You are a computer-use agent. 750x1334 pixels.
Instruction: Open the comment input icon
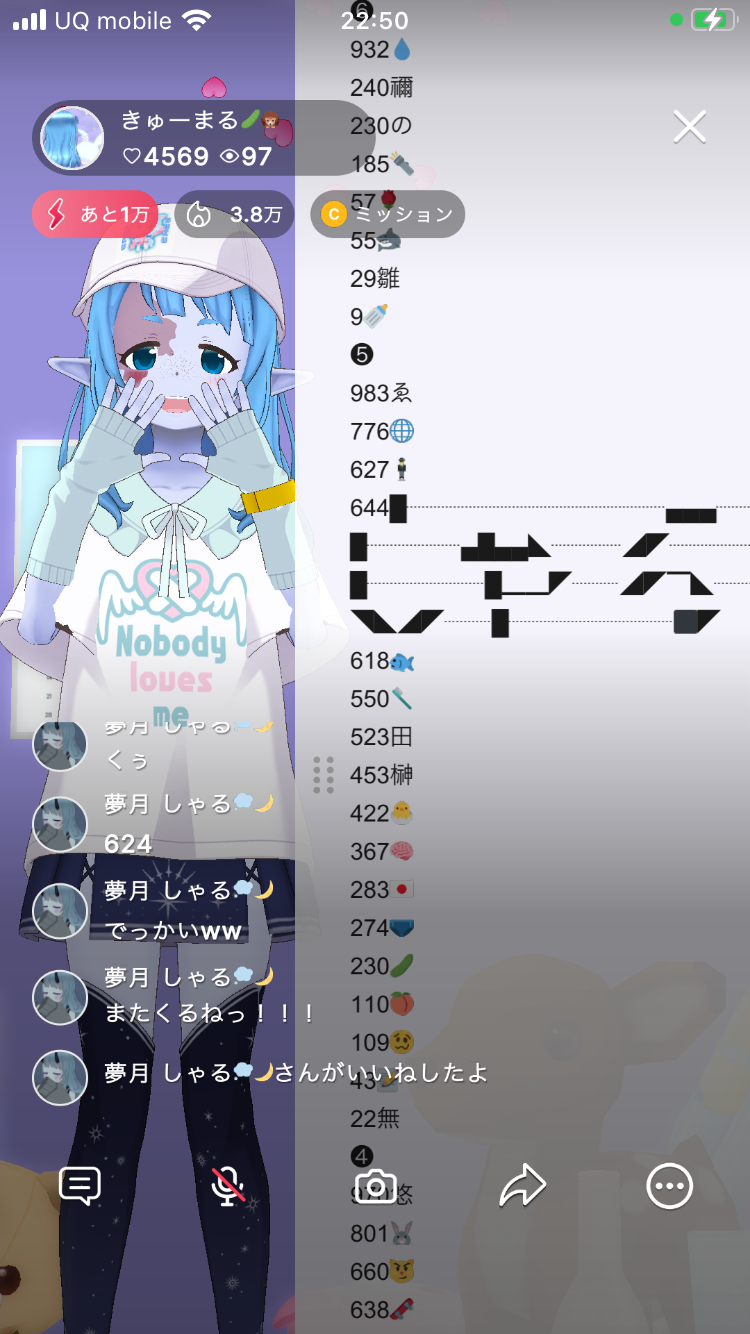pos(80,1186)
